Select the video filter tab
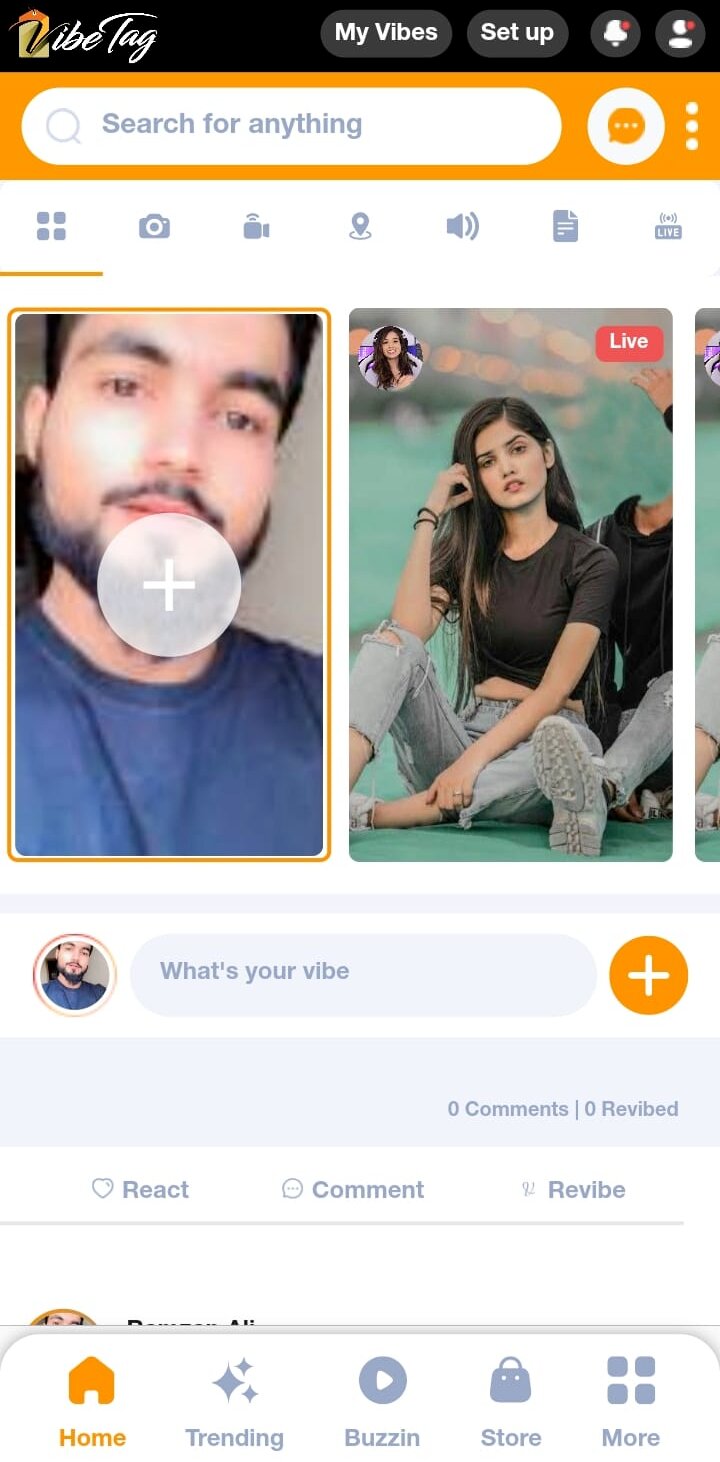720x1462 pixels. [x=256, y=227]
